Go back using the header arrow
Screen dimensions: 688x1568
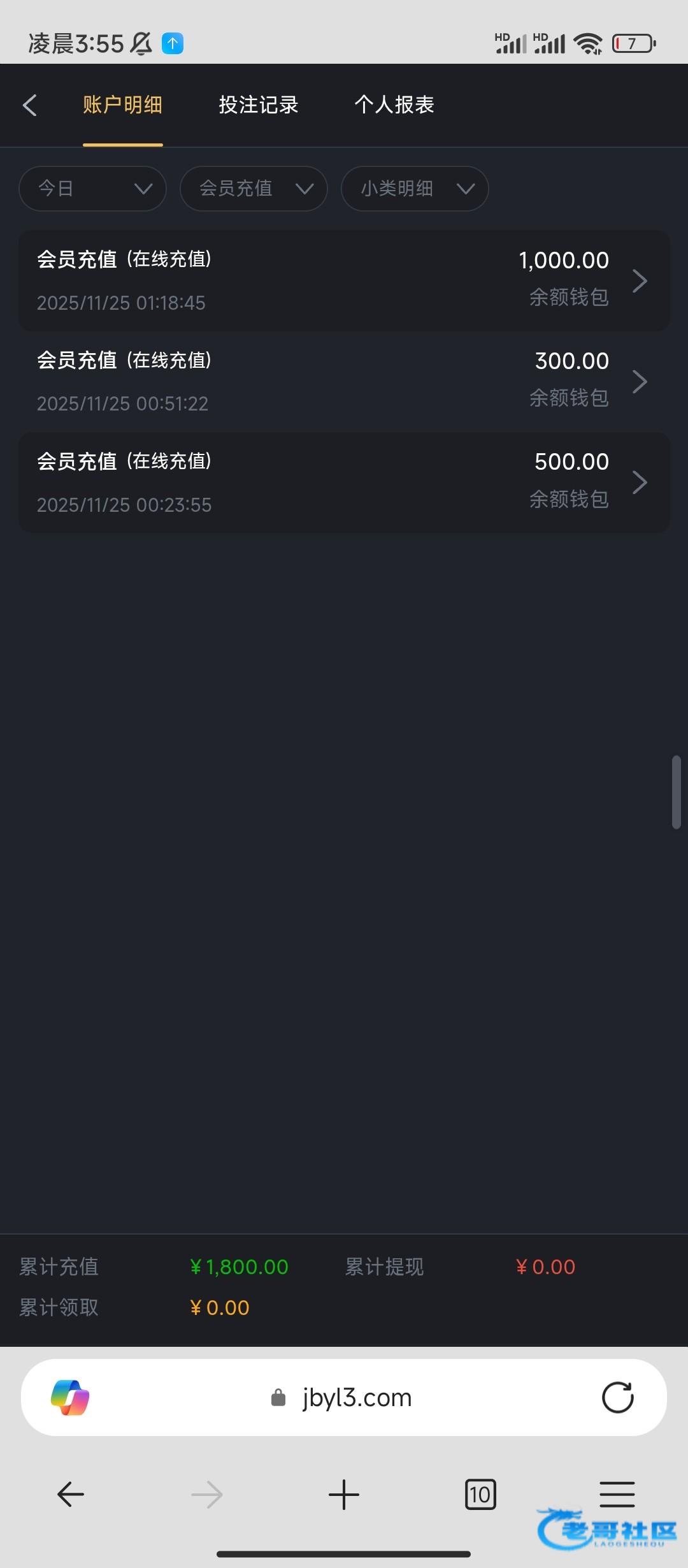point(29,105)
